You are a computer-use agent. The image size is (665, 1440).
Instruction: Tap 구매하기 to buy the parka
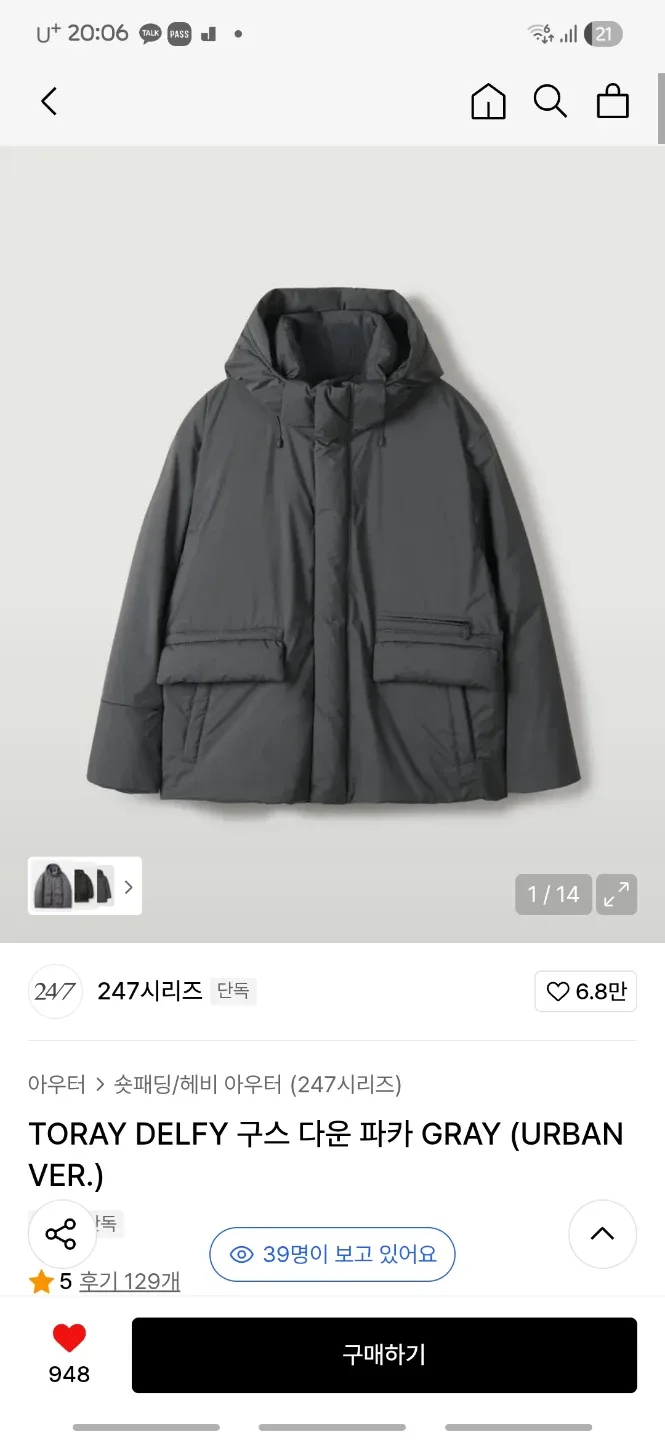point(384,1355)
